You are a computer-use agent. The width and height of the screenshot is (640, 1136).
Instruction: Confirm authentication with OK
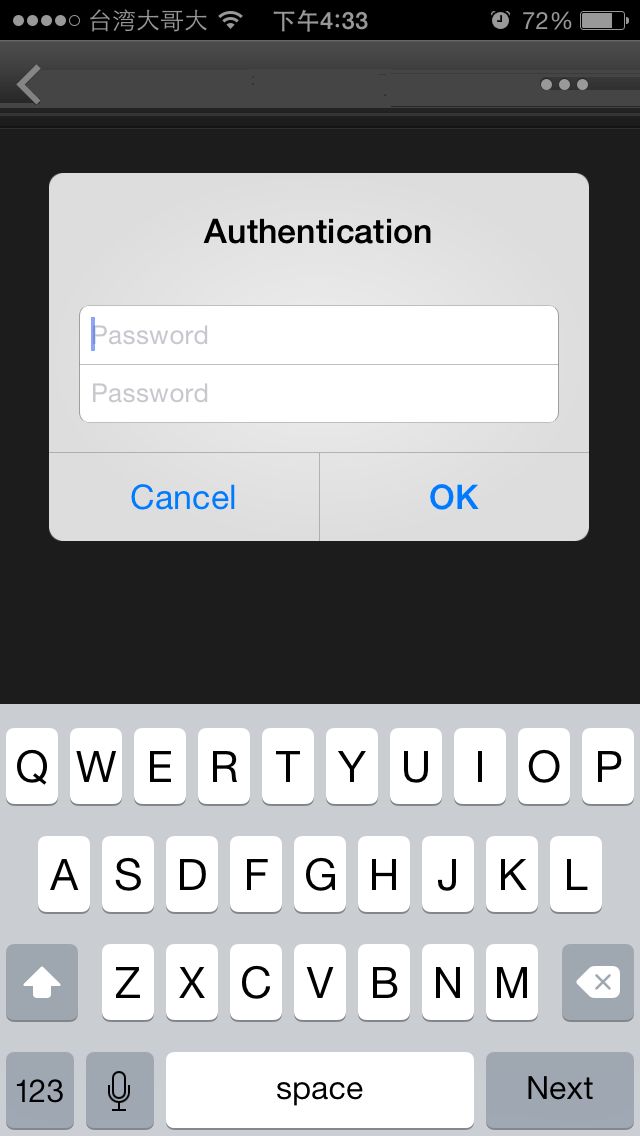(454, 497)
